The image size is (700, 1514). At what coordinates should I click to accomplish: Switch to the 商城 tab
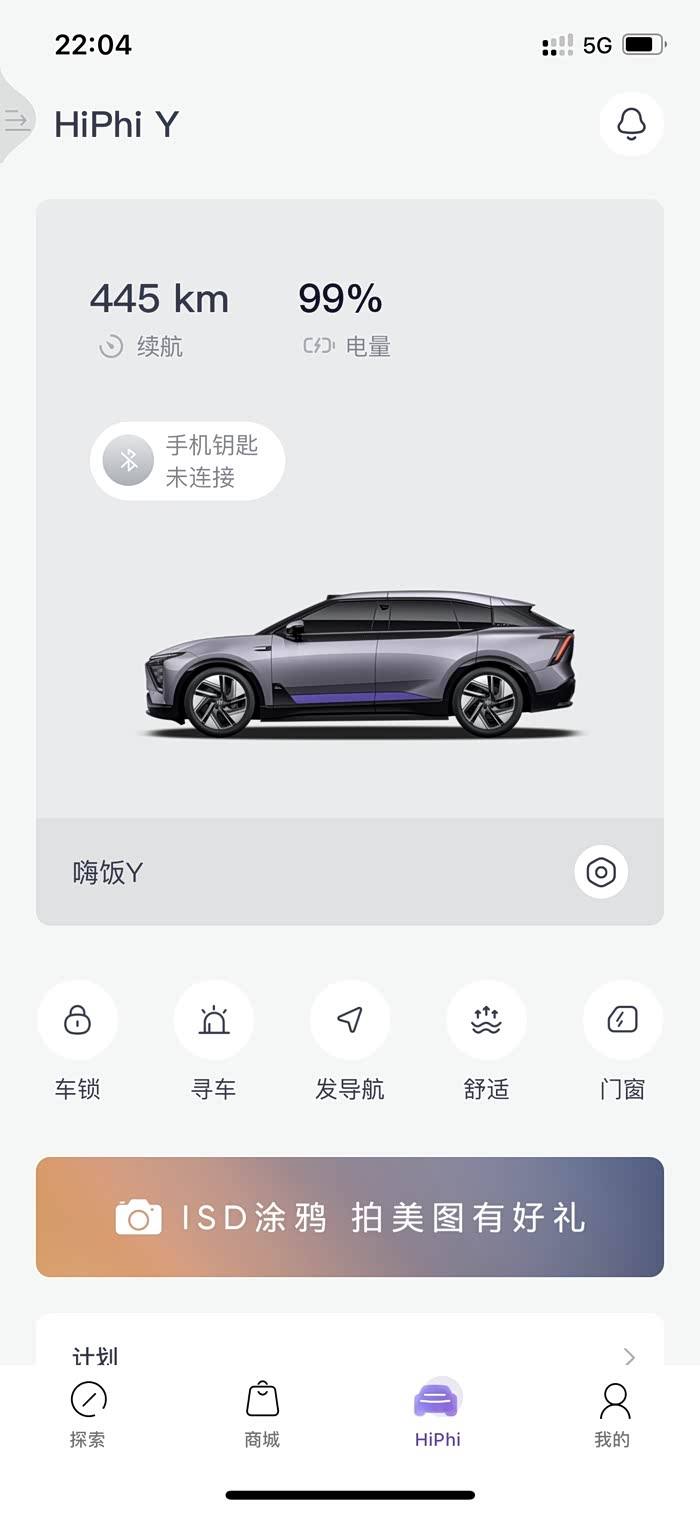point(262,1415)
